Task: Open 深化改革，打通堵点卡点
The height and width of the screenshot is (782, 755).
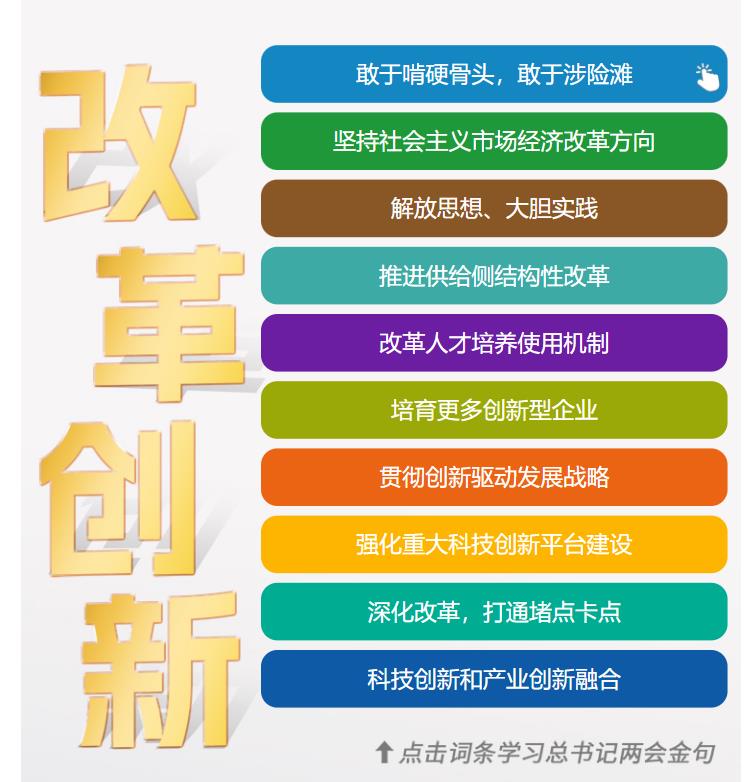Action: [494, 611]
